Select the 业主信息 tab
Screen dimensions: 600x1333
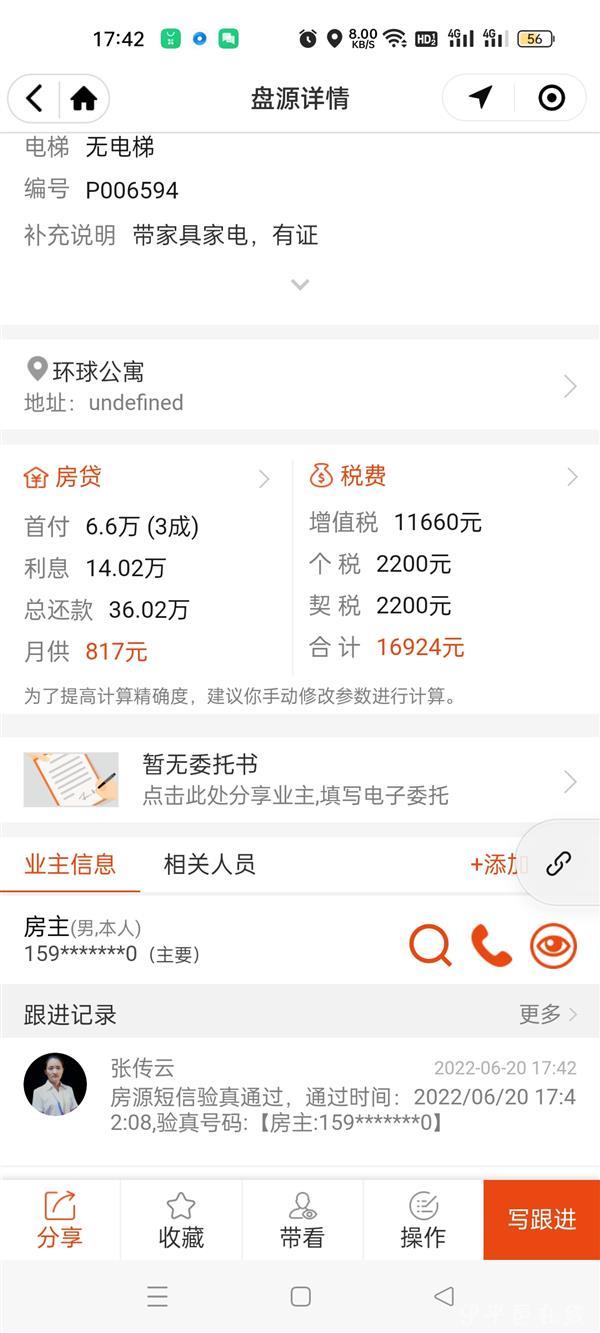point(70,864)
